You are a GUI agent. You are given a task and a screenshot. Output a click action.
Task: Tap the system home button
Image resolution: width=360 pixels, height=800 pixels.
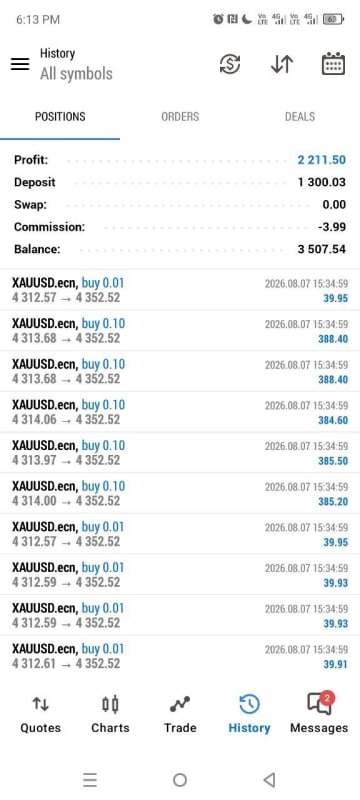(179, 780)
